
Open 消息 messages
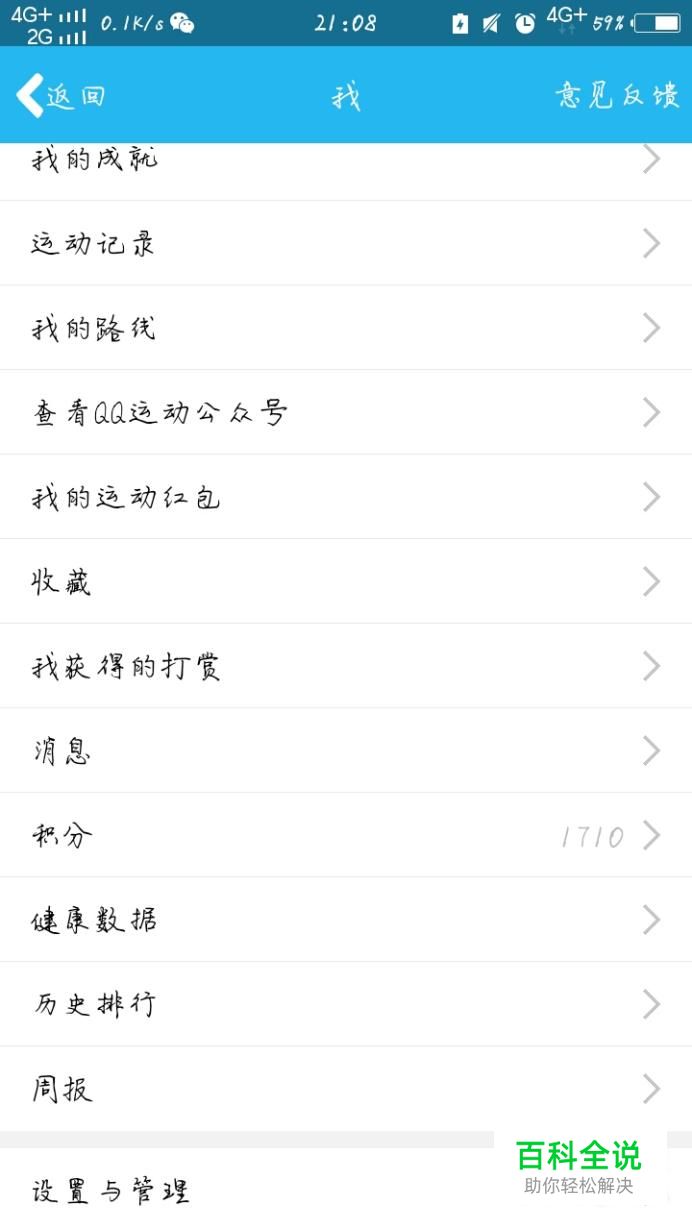point(346,750)
